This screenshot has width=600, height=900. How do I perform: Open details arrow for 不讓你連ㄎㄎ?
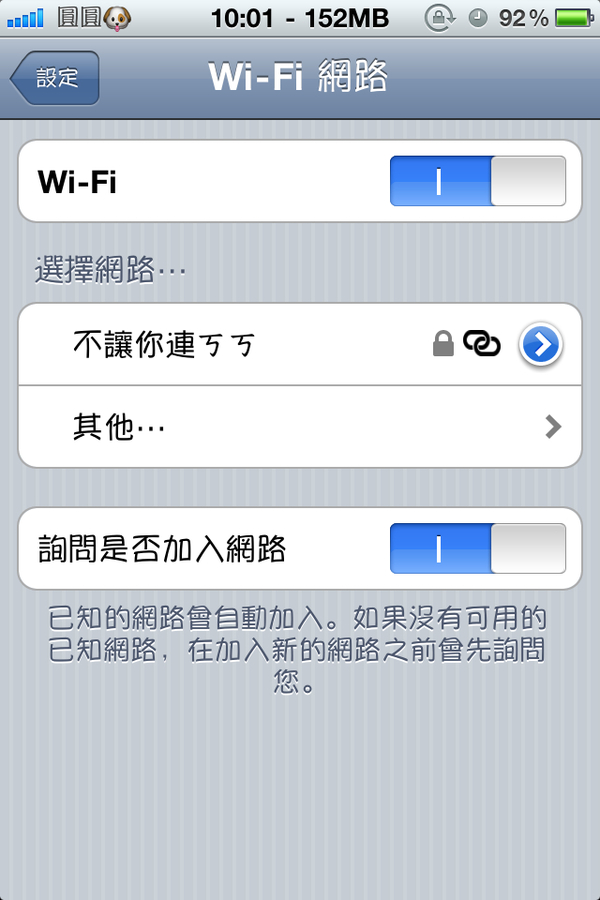click(541, 345)
